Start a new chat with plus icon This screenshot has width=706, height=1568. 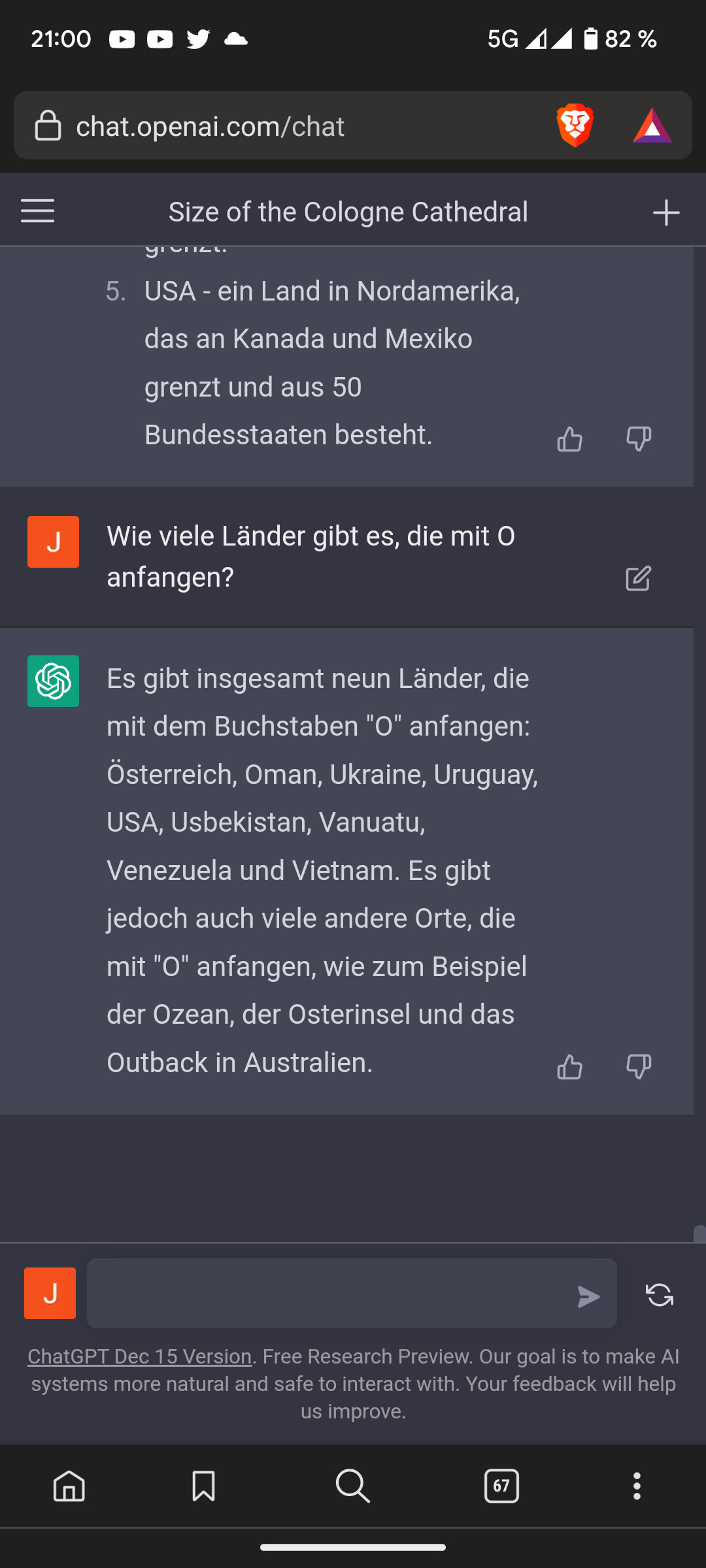[x=666, y=212]
